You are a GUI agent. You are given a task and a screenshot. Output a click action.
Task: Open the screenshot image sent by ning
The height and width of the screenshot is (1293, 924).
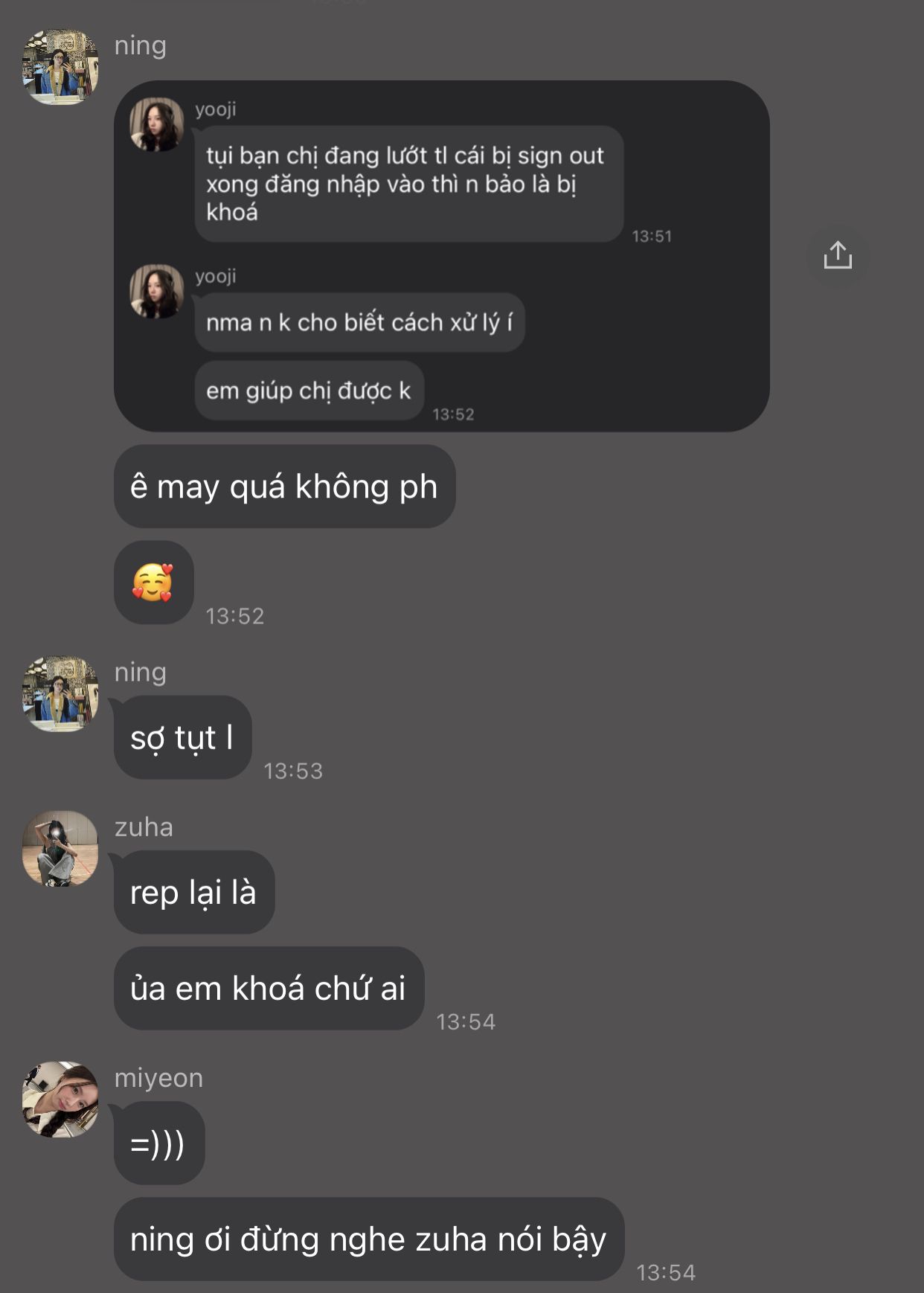click(441, 255)
